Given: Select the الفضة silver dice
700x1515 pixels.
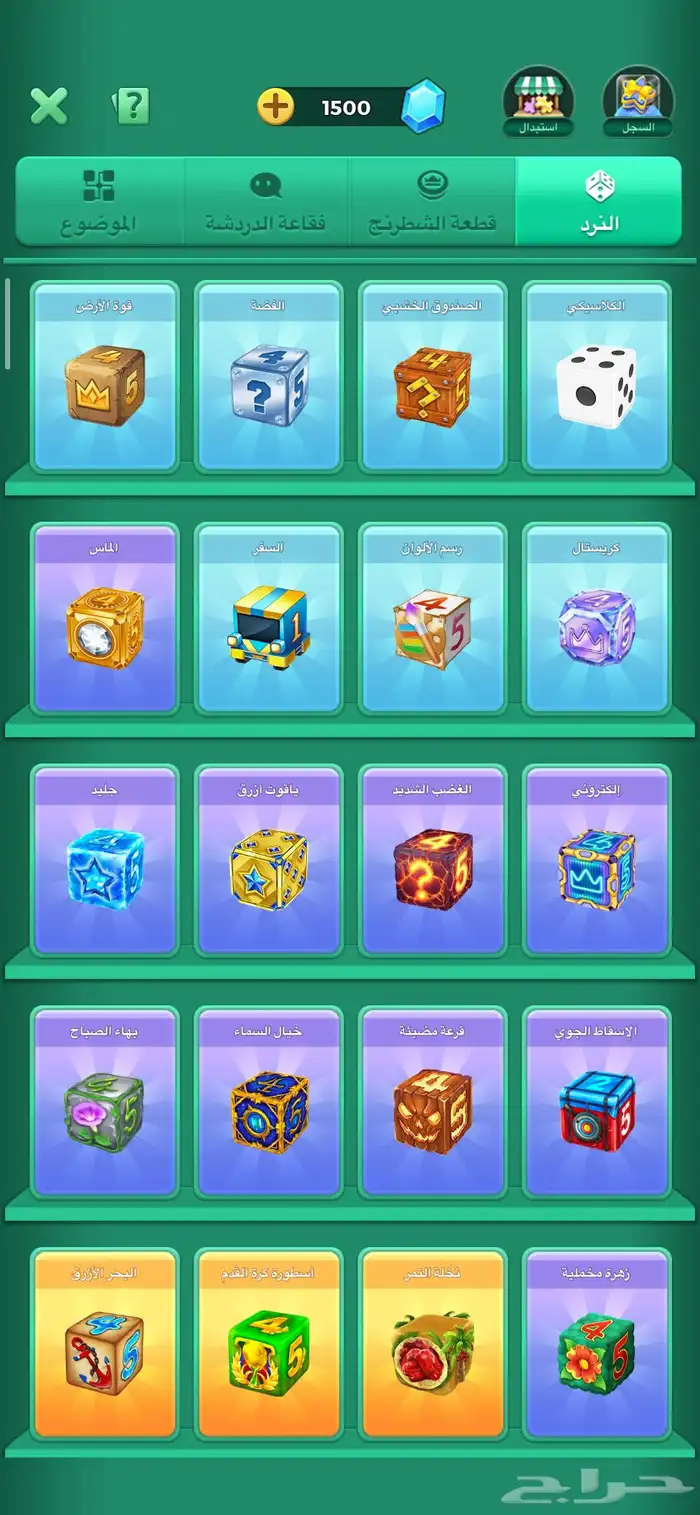Looking at the screenshot, I should click(268, 376).
